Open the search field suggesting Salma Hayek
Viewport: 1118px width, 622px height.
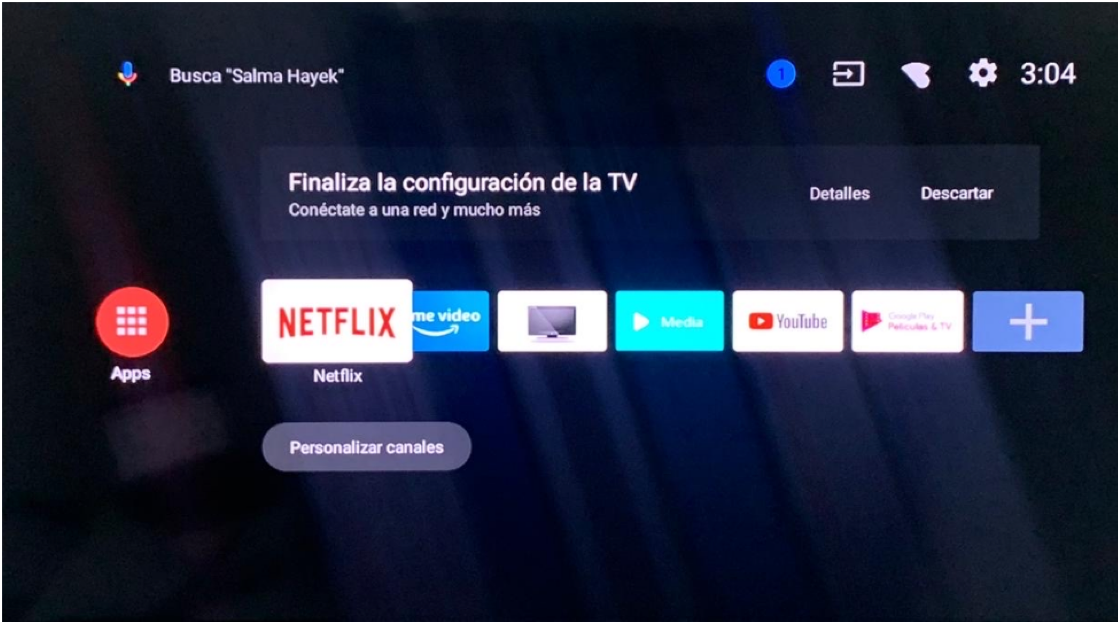pos(256,75)
